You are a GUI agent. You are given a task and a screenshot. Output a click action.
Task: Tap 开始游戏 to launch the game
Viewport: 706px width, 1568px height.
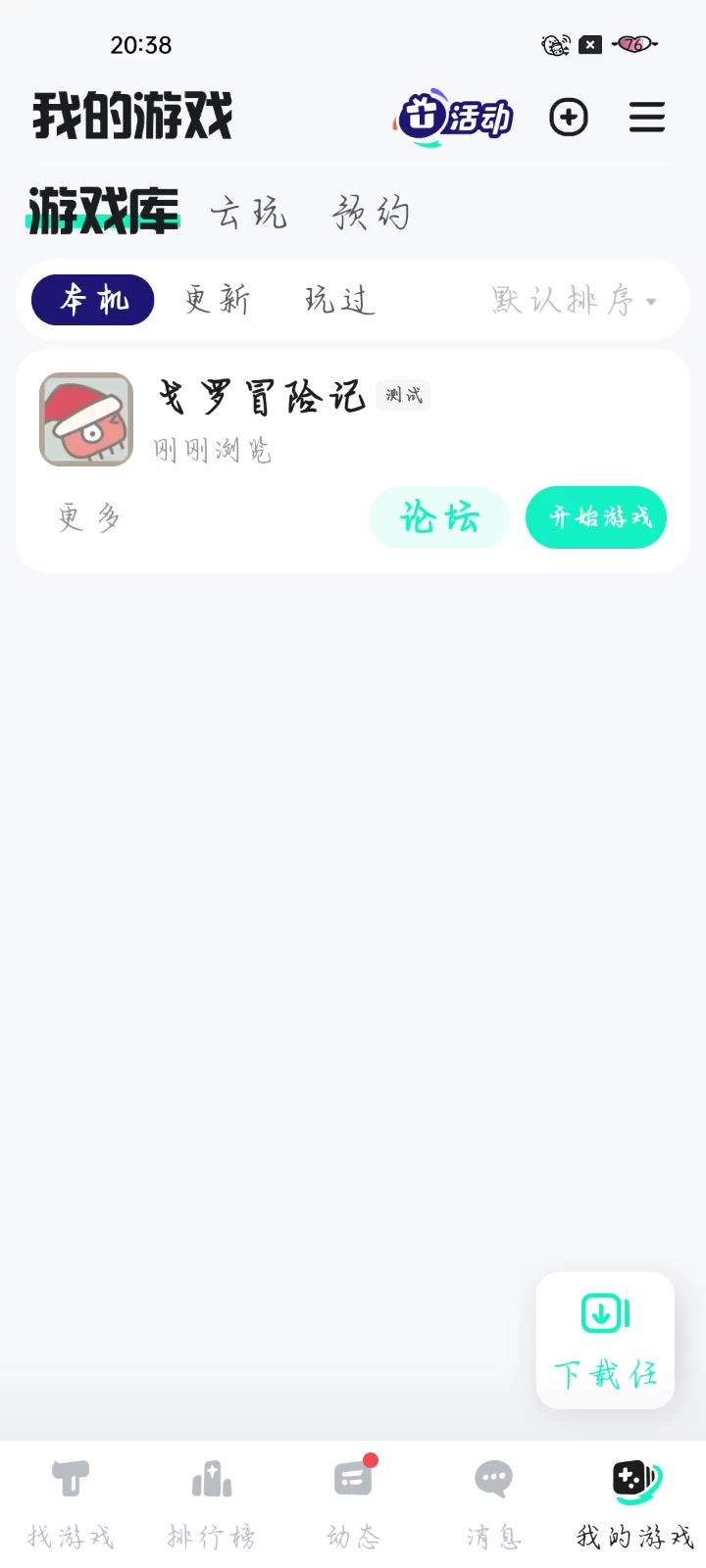(x=596, y=517)
